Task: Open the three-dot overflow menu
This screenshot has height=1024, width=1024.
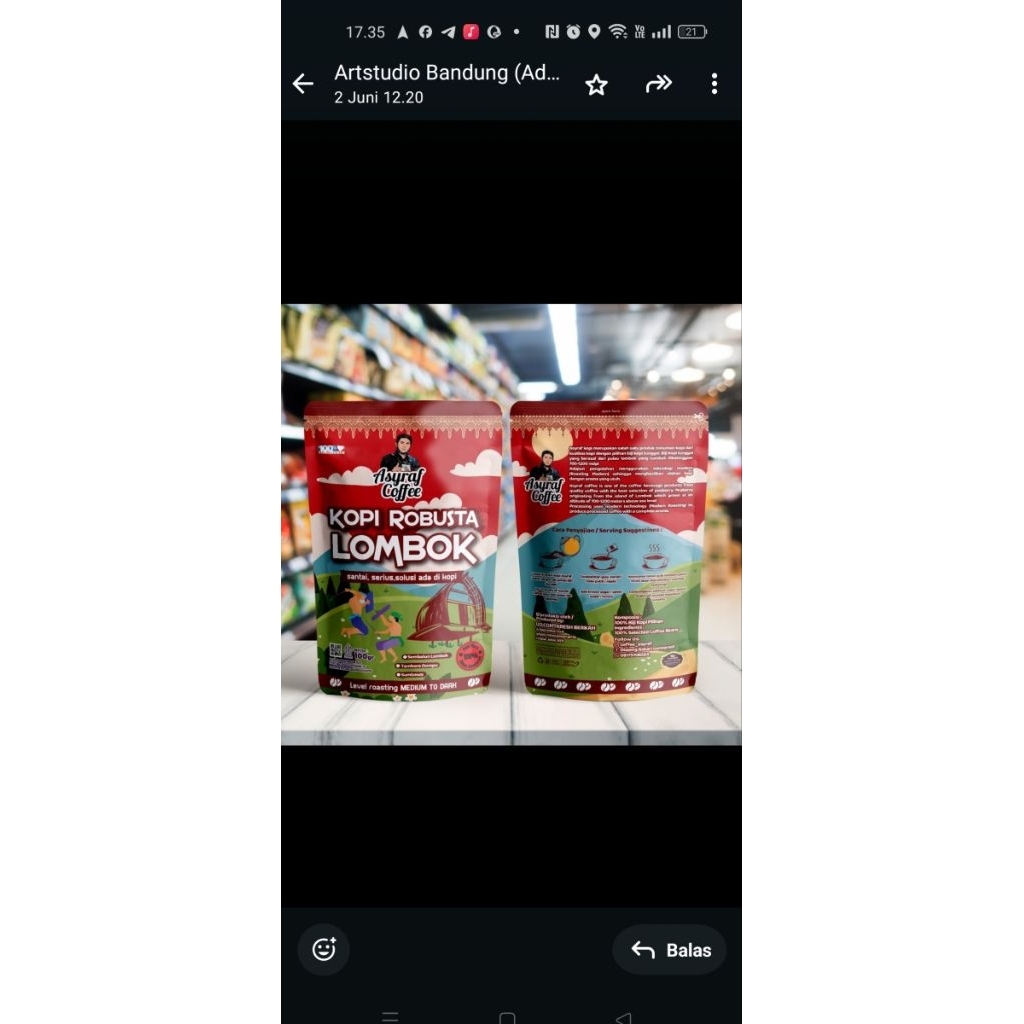Action: pos(714,84)
